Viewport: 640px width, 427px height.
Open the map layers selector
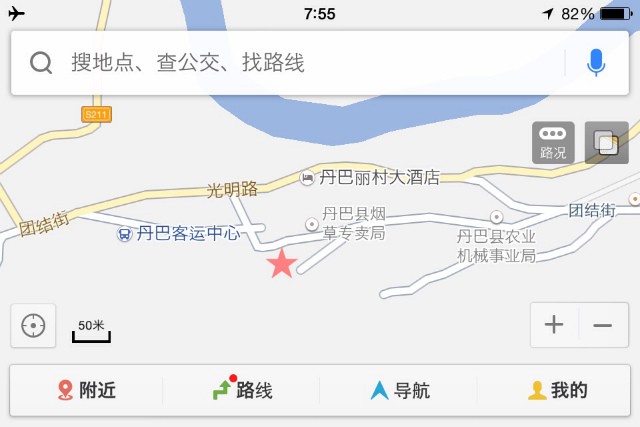(x=606, y=143)
